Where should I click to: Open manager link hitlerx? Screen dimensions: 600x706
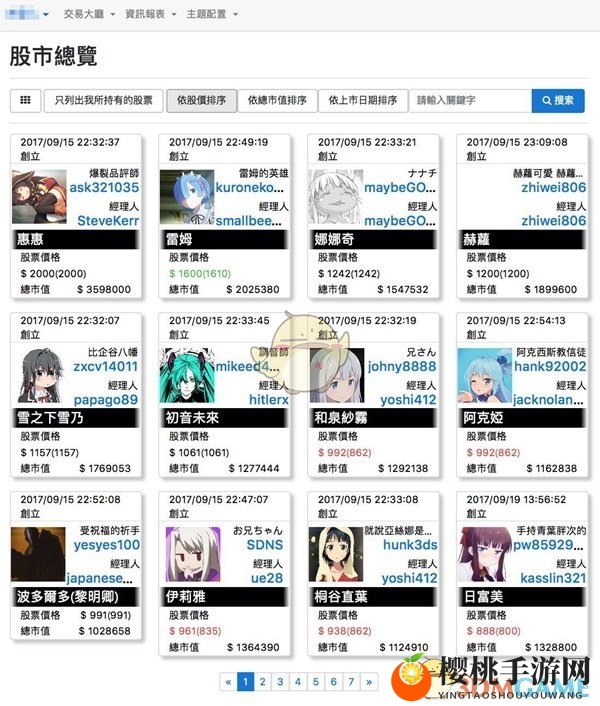[268, 399]
